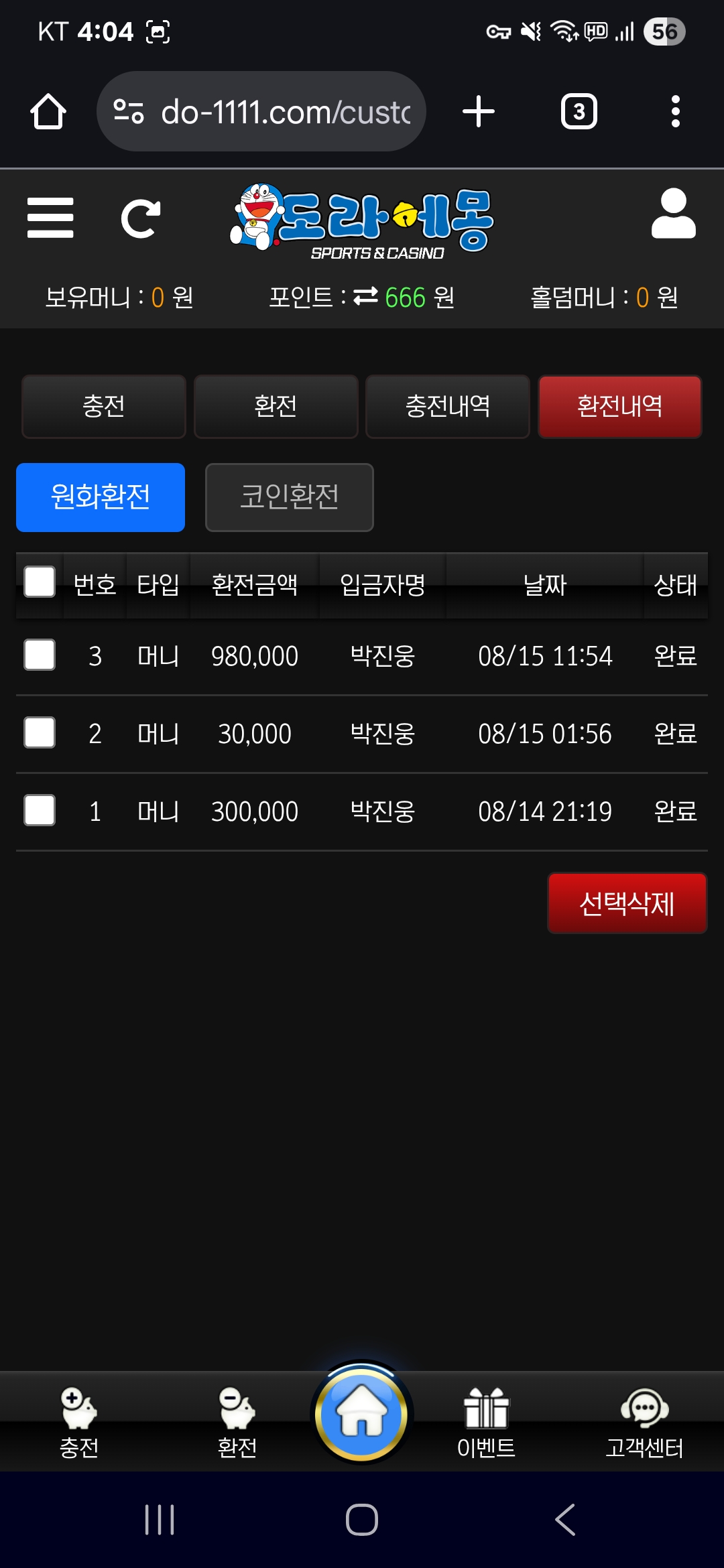Viewport: 724px width, 1568px height.
Task: Open the 충전내역 tab
Action: click(447, 406)
